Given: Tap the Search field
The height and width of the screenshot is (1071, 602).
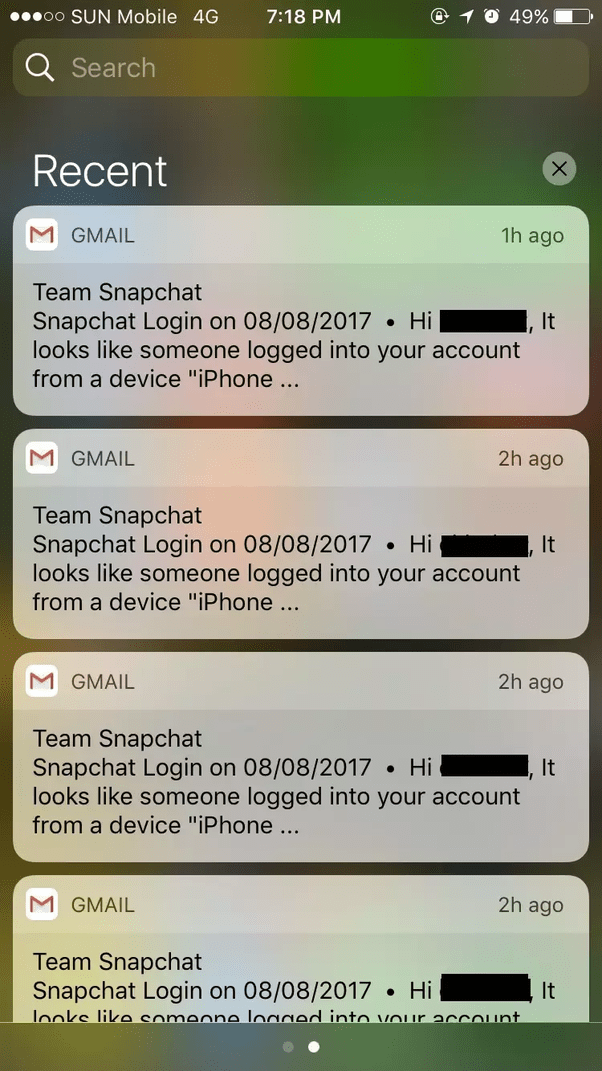Looking at the screenshot, I should 300,68.
